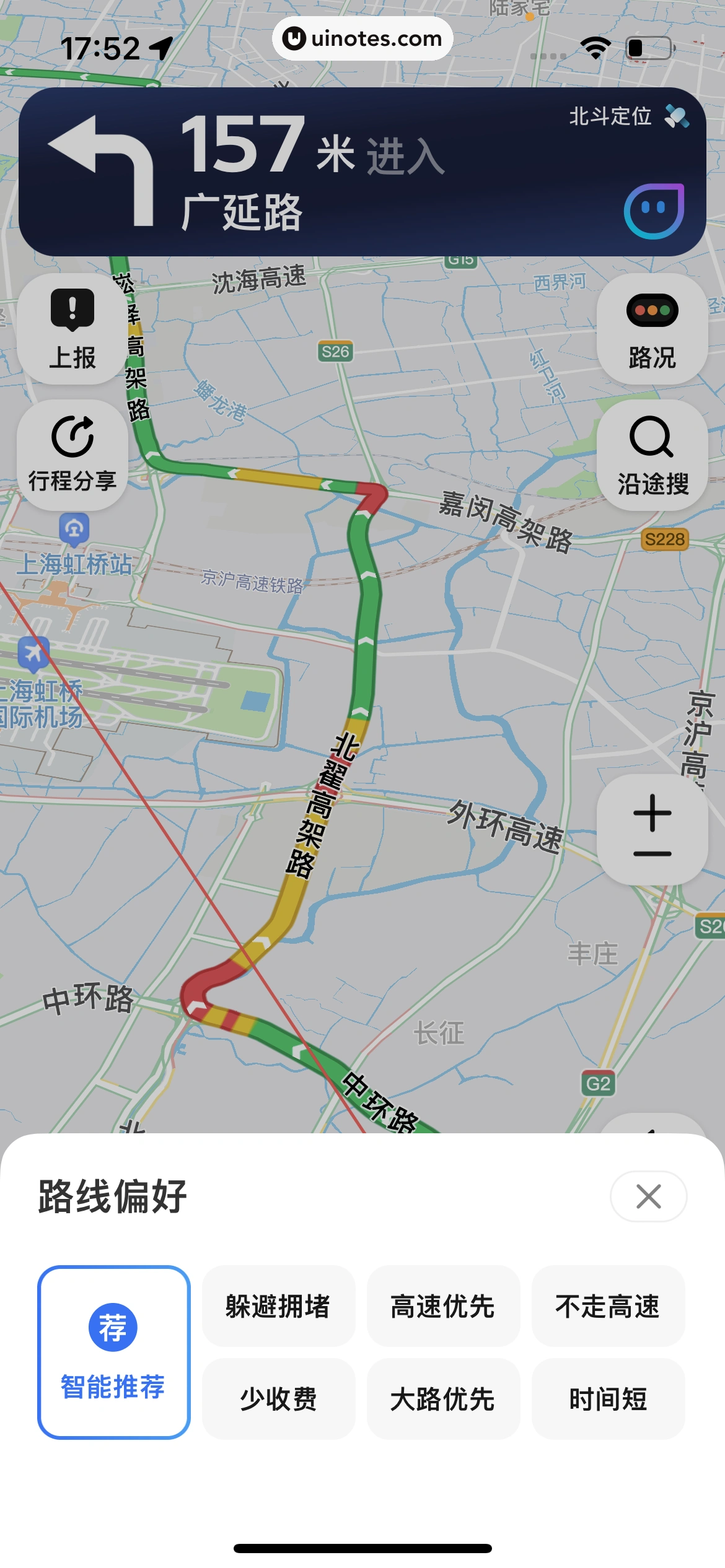Open 行程分享 trip sharing
This screenshot has width=725, height=1568.
tap(72, 455)
